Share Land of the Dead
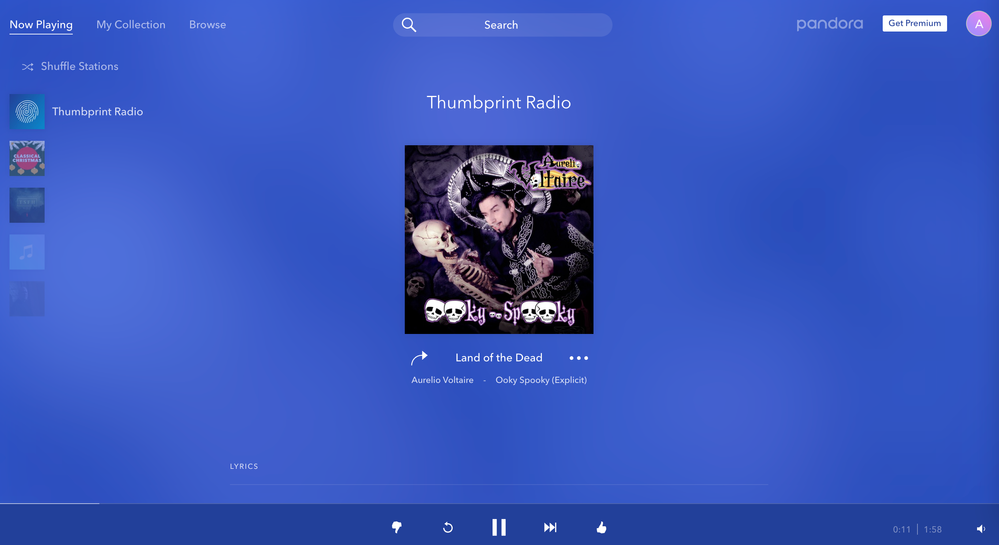 [419, 358]
